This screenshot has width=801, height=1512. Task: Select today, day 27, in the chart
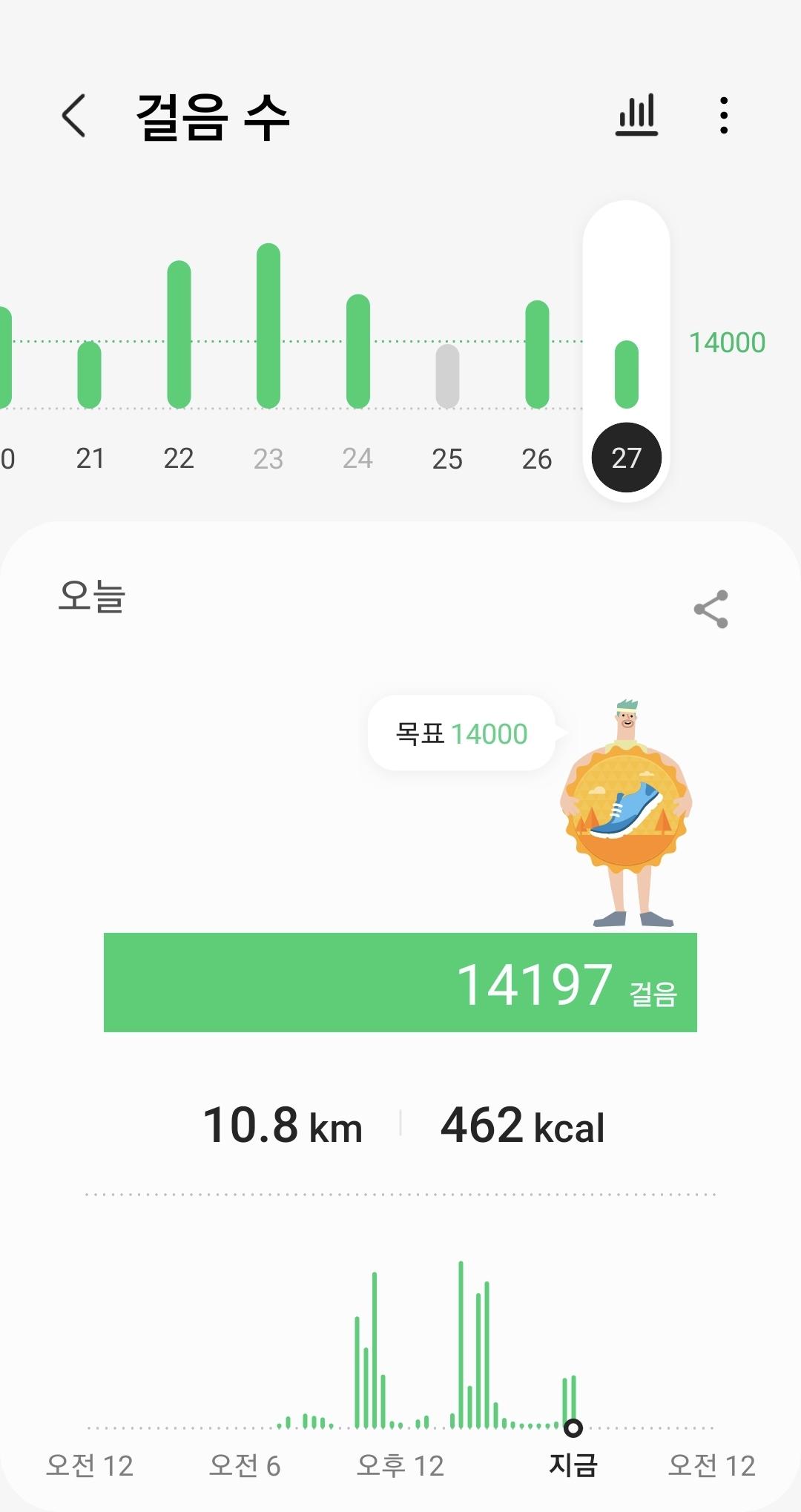coord(627,458)
